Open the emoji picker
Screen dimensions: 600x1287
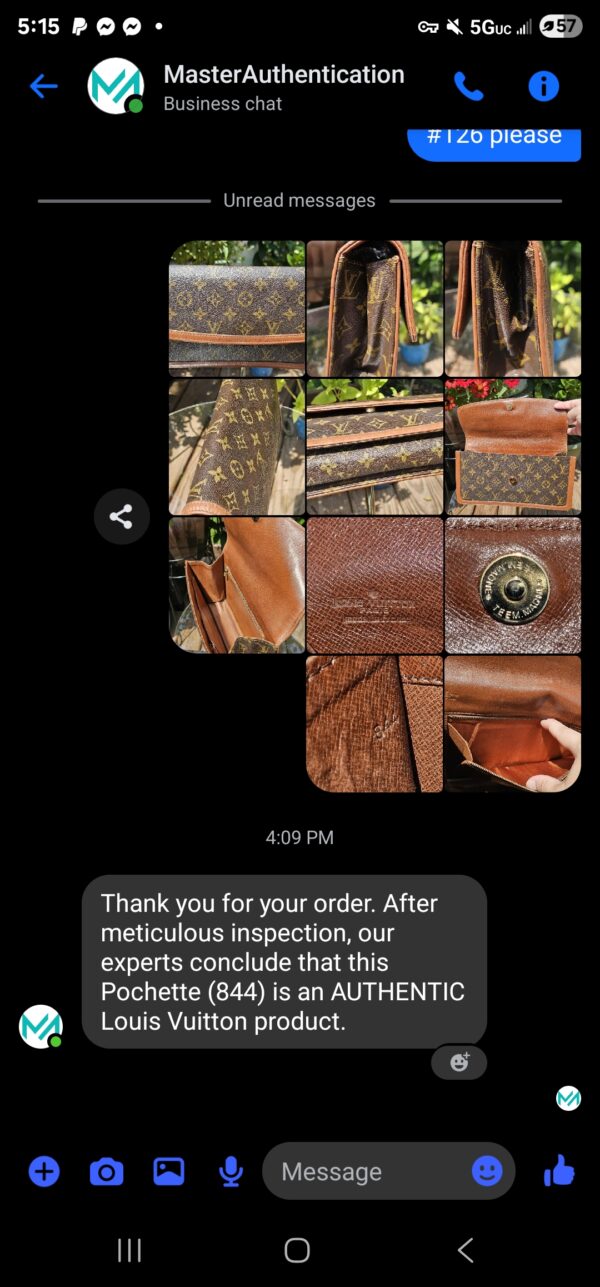(487, 1171)
